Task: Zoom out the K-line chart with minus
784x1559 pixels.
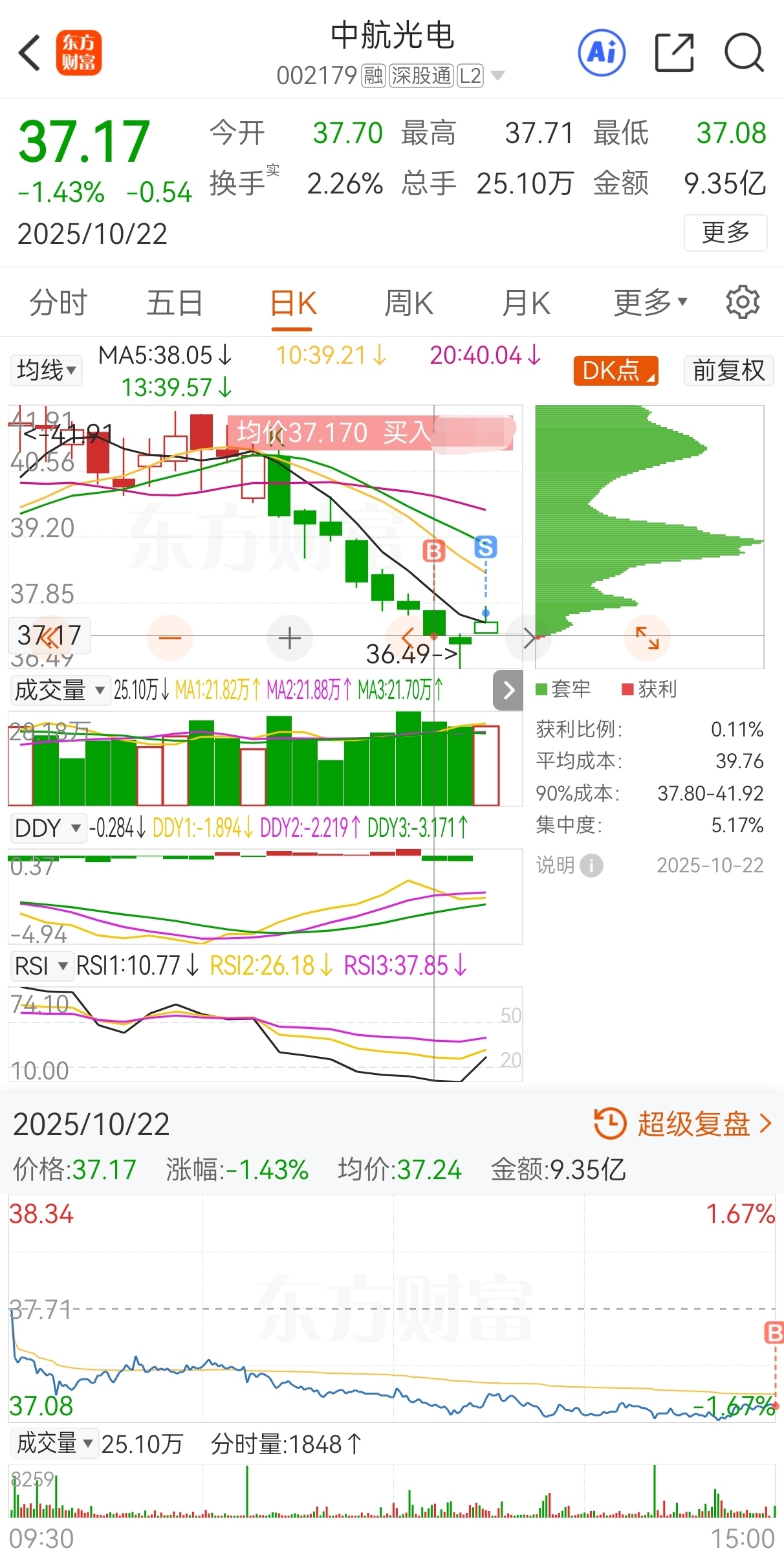Action: click(x=170, y=638)
